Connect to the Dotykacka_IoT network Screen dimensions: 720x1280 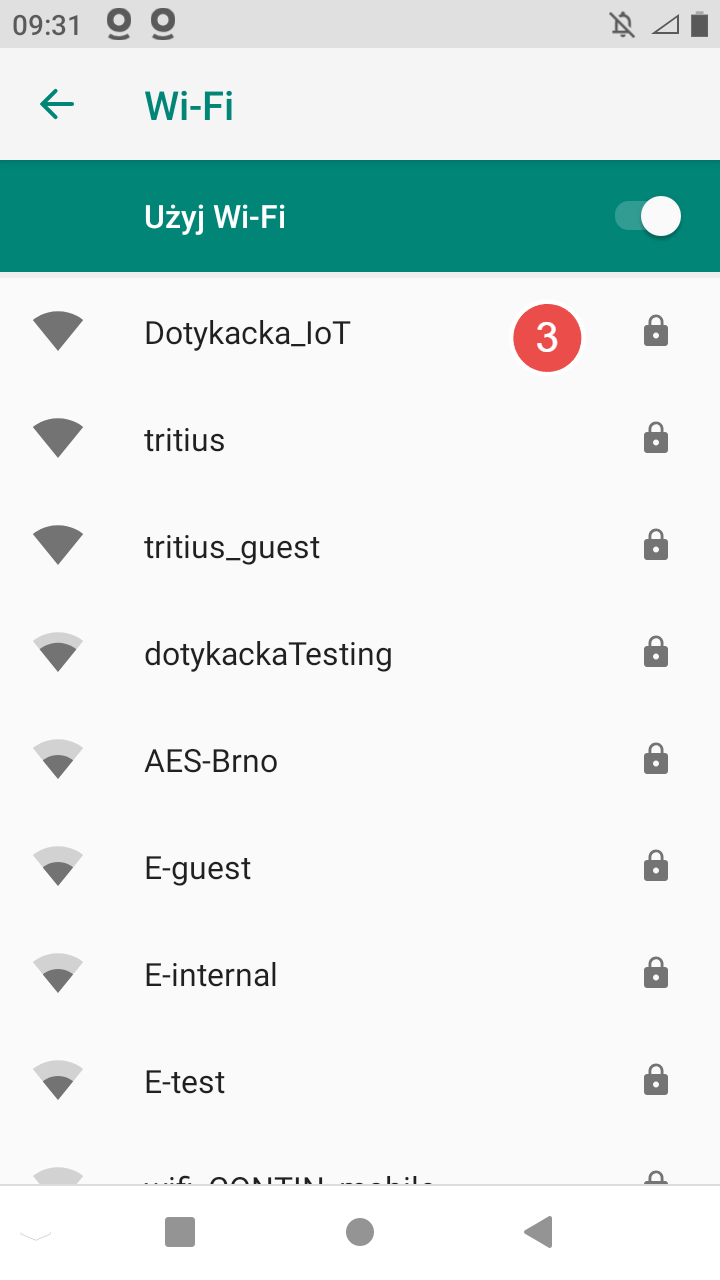click(x=248, y=333)
